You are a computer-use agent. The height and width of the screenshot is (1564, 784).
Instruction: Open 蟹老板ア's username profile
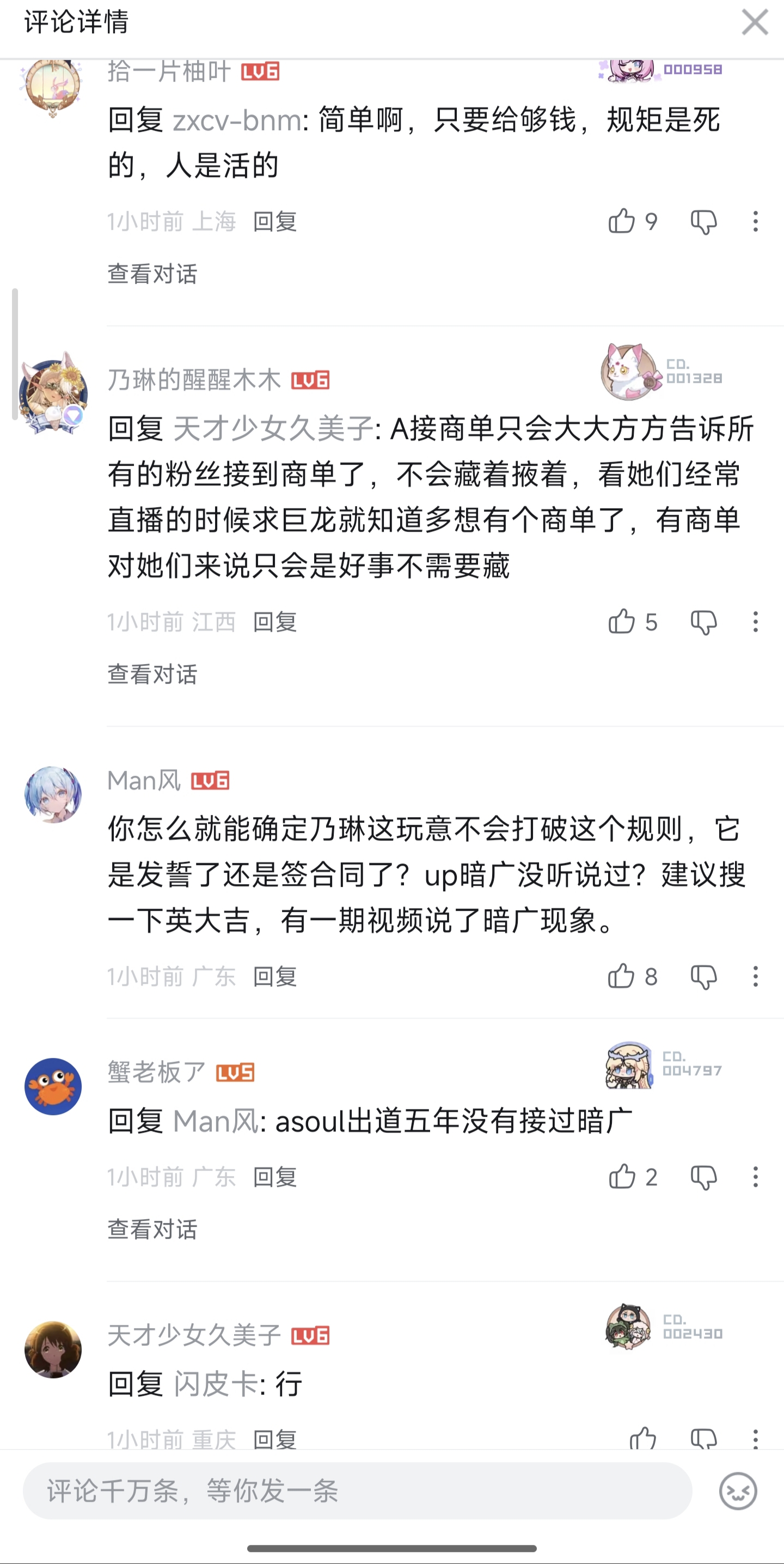coord(157,1072)
